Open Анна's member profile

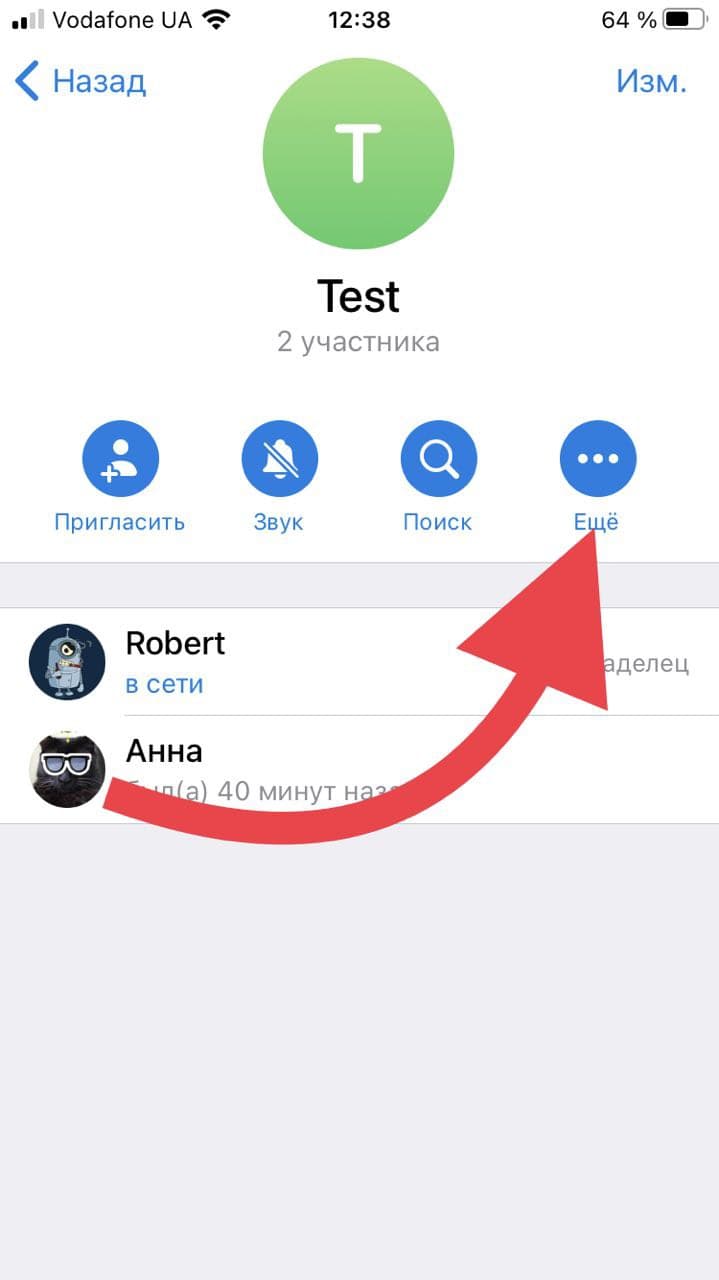coord(359,770)
